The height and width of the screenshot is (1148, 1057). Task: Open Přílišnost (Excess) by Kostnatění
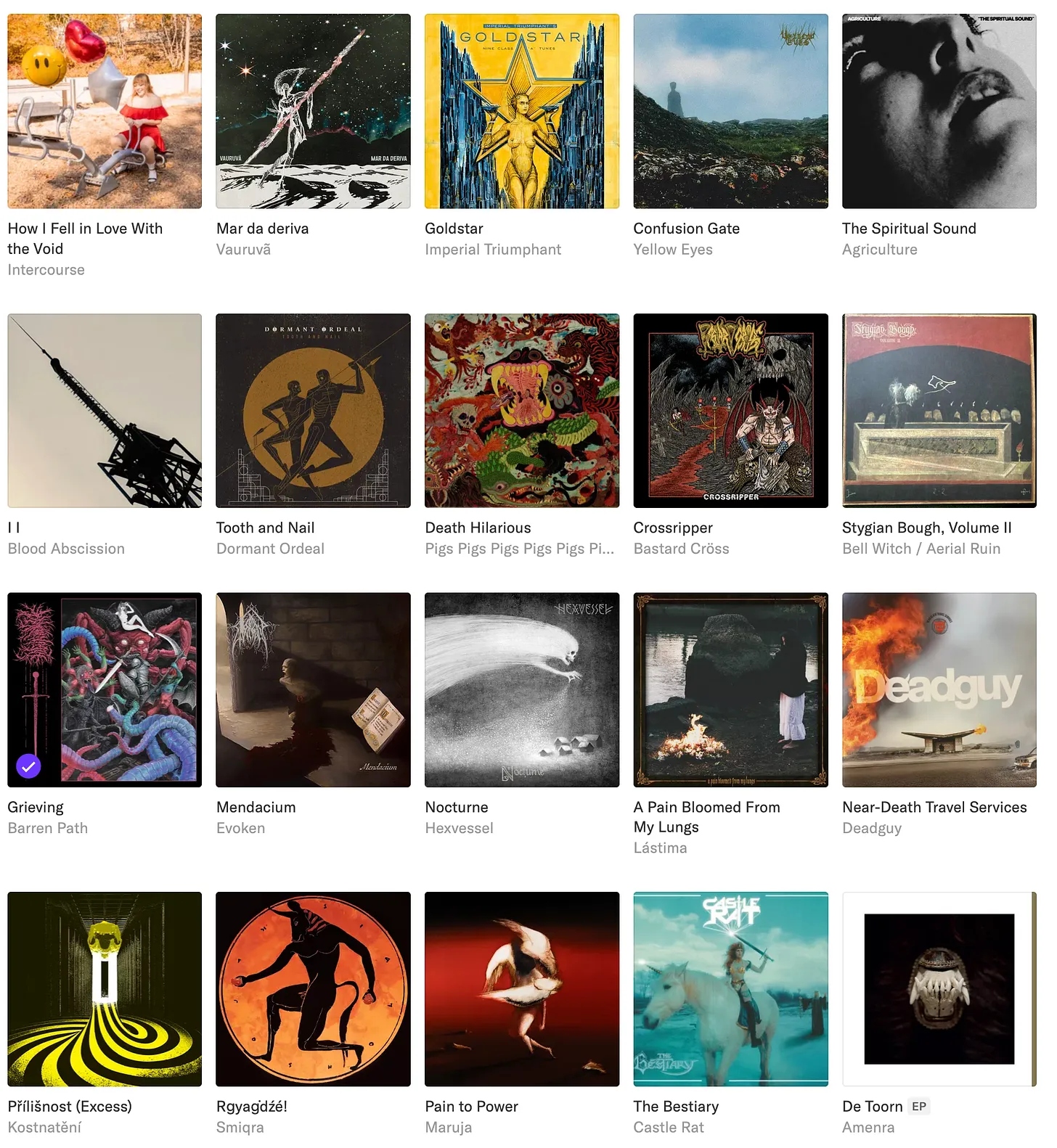tap(105, 989)
